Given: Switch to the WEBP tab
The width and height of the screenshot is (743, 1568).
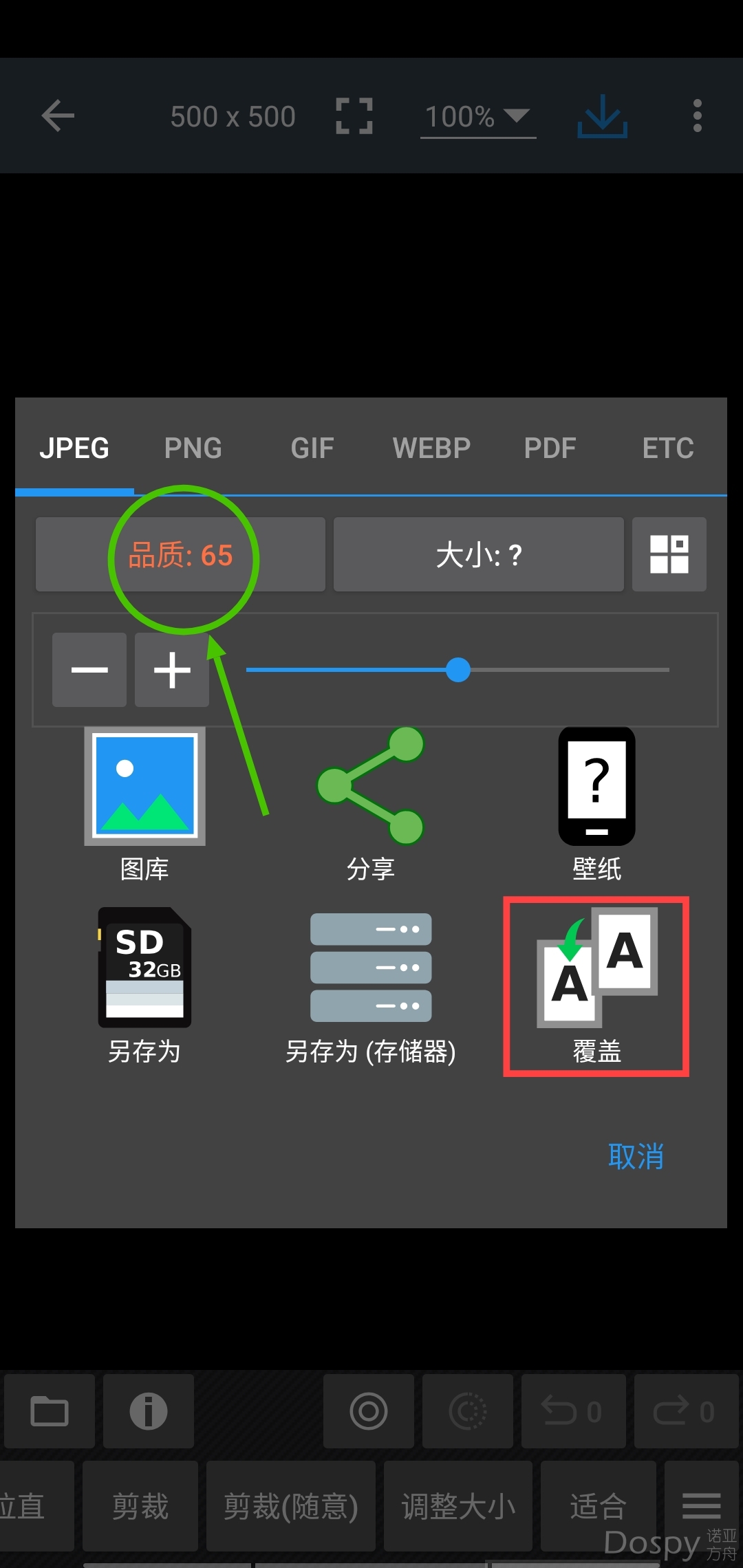Looking at the screenshot, I should [431, 448].
